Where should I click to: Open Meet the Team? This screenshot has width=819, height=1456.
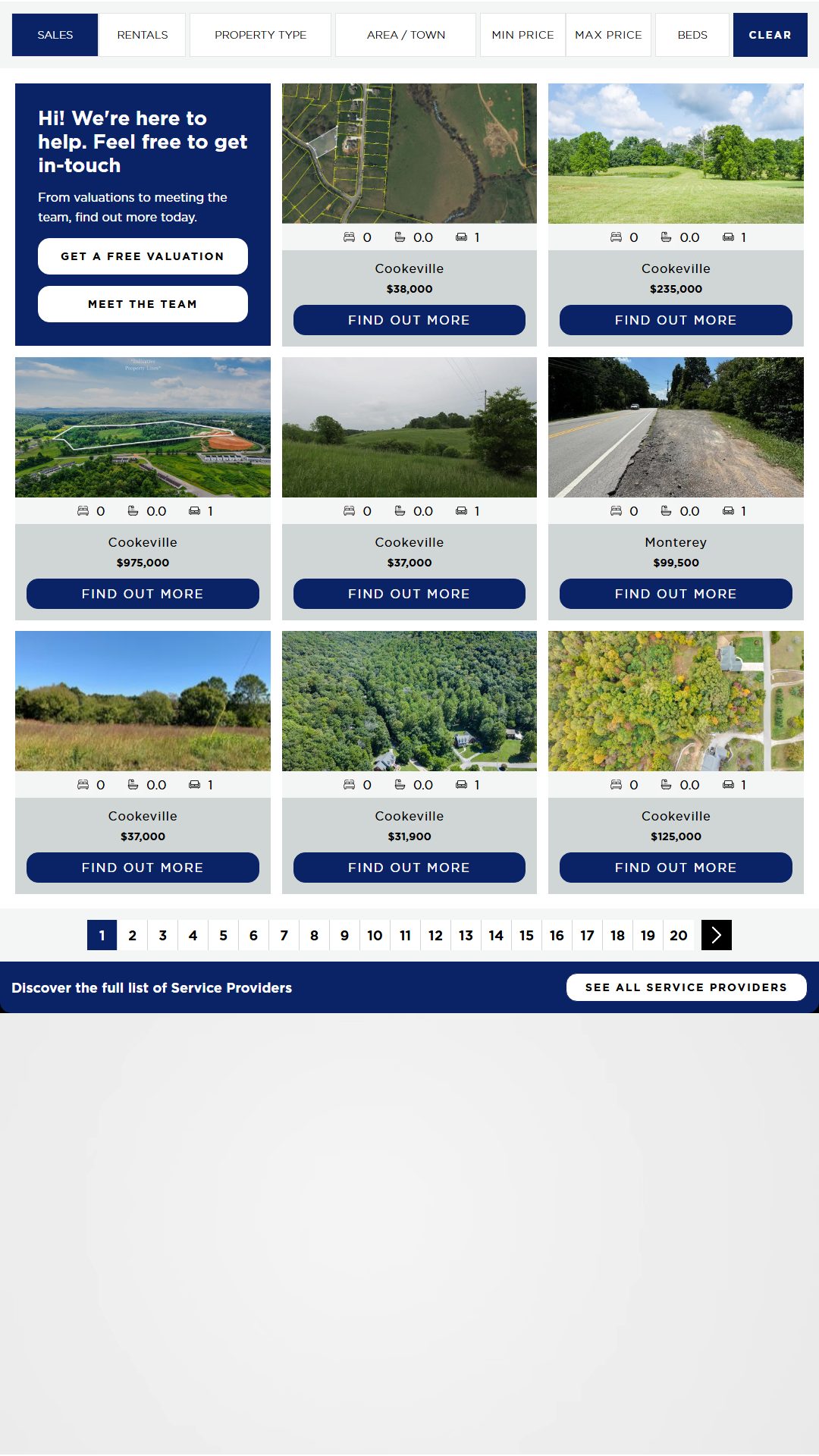tap(143, 304)
